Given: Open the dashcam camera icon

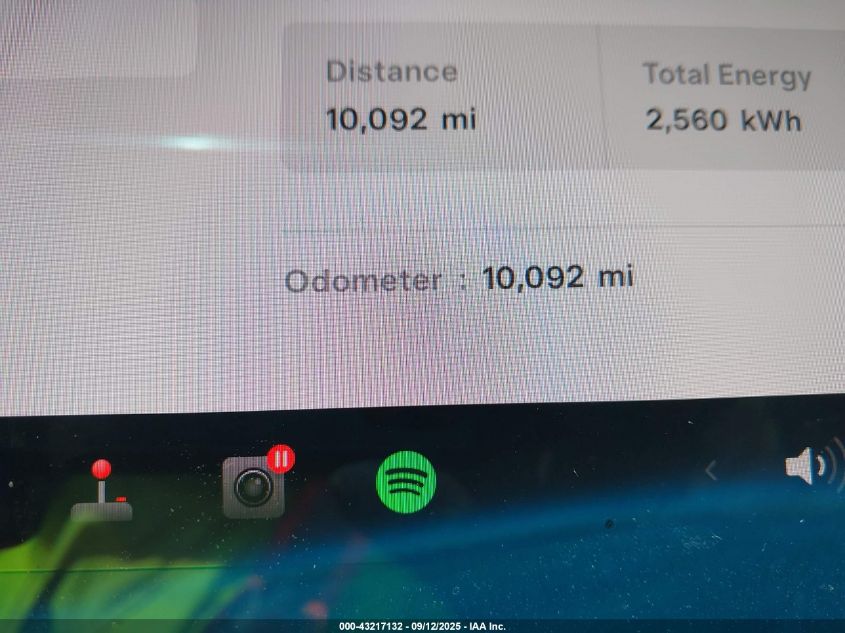Looking at the screenshot, I should pos(253,487).
